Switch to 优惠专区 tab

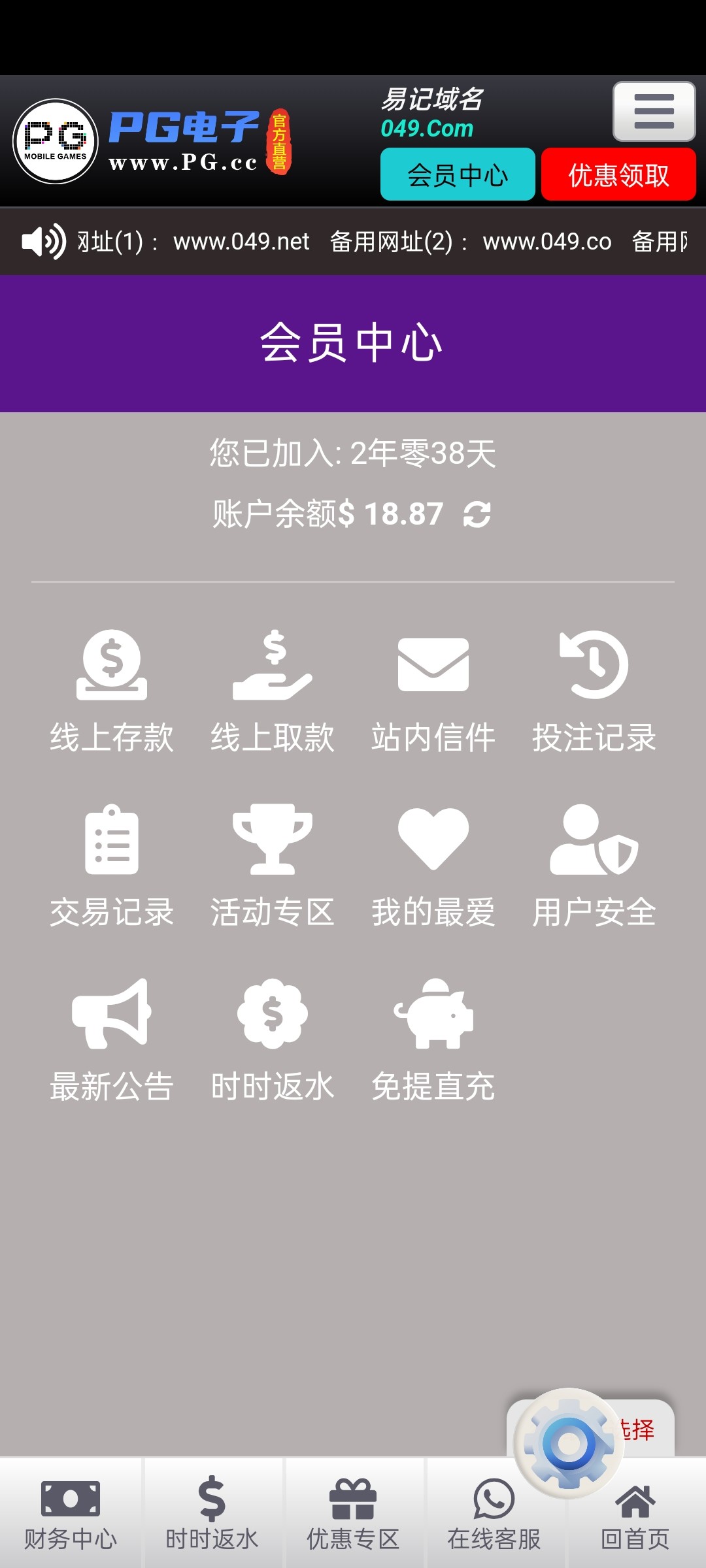353,1513
